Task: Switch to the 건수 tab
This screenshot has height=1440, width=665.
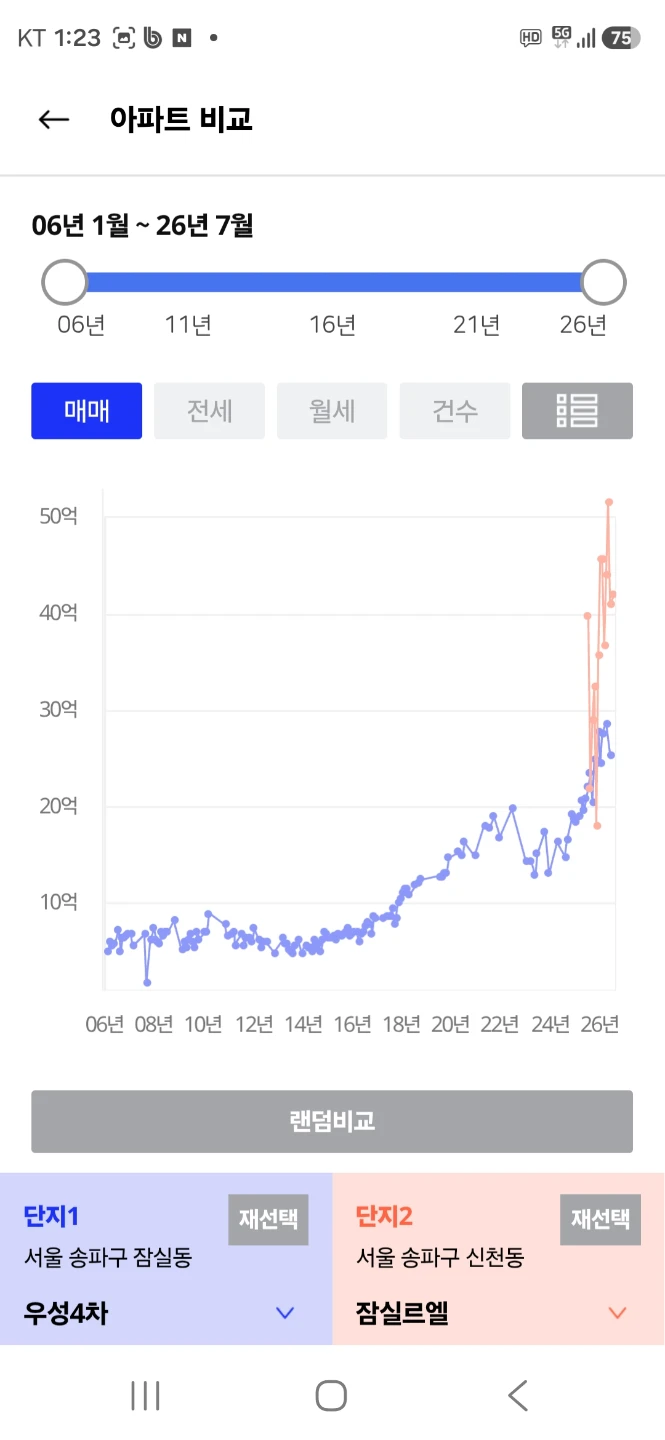Action: coord(455,411)
